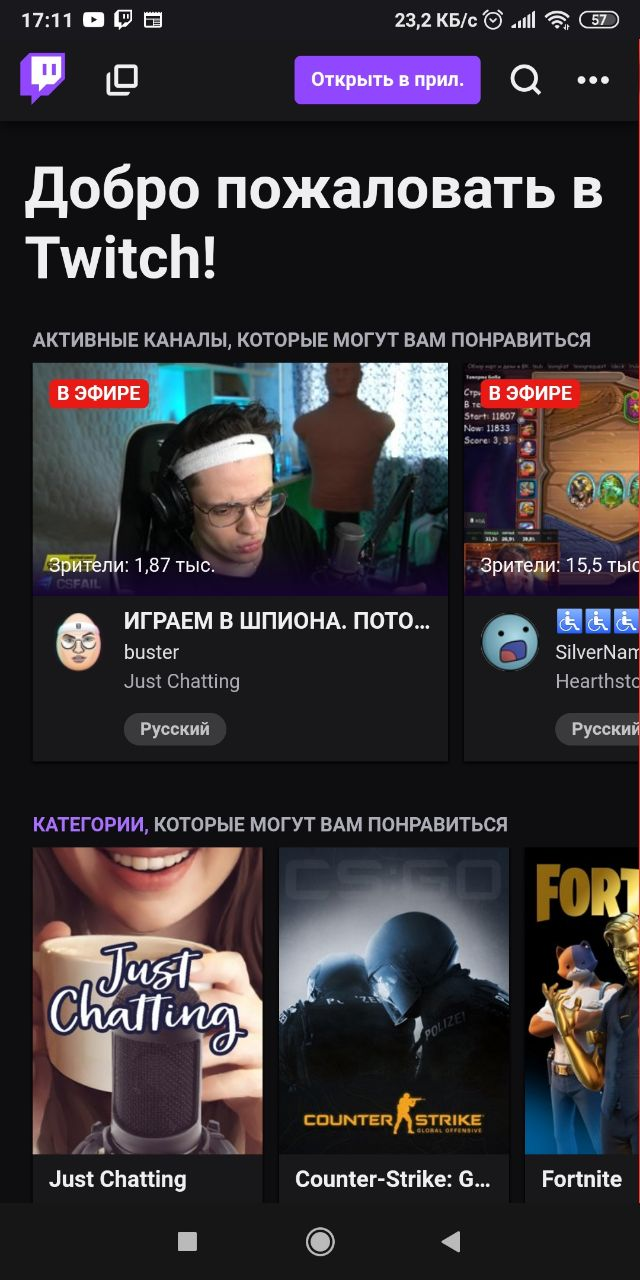Open Just Chatting link under buster
The image size is (640, 1280).
coord(182,681)
